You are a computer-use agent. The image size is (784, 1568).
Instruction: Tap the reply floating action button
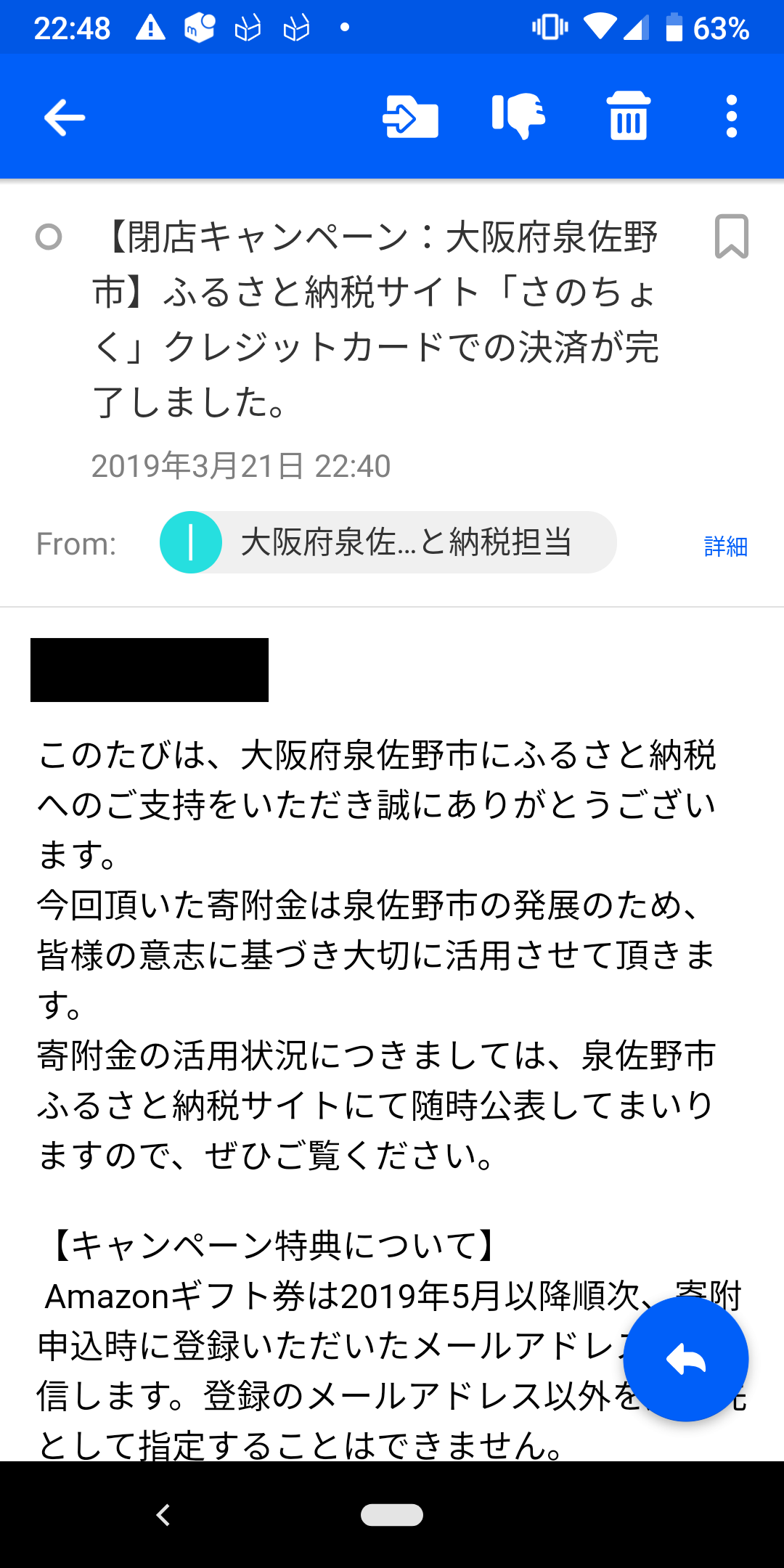click(685, 1360)
